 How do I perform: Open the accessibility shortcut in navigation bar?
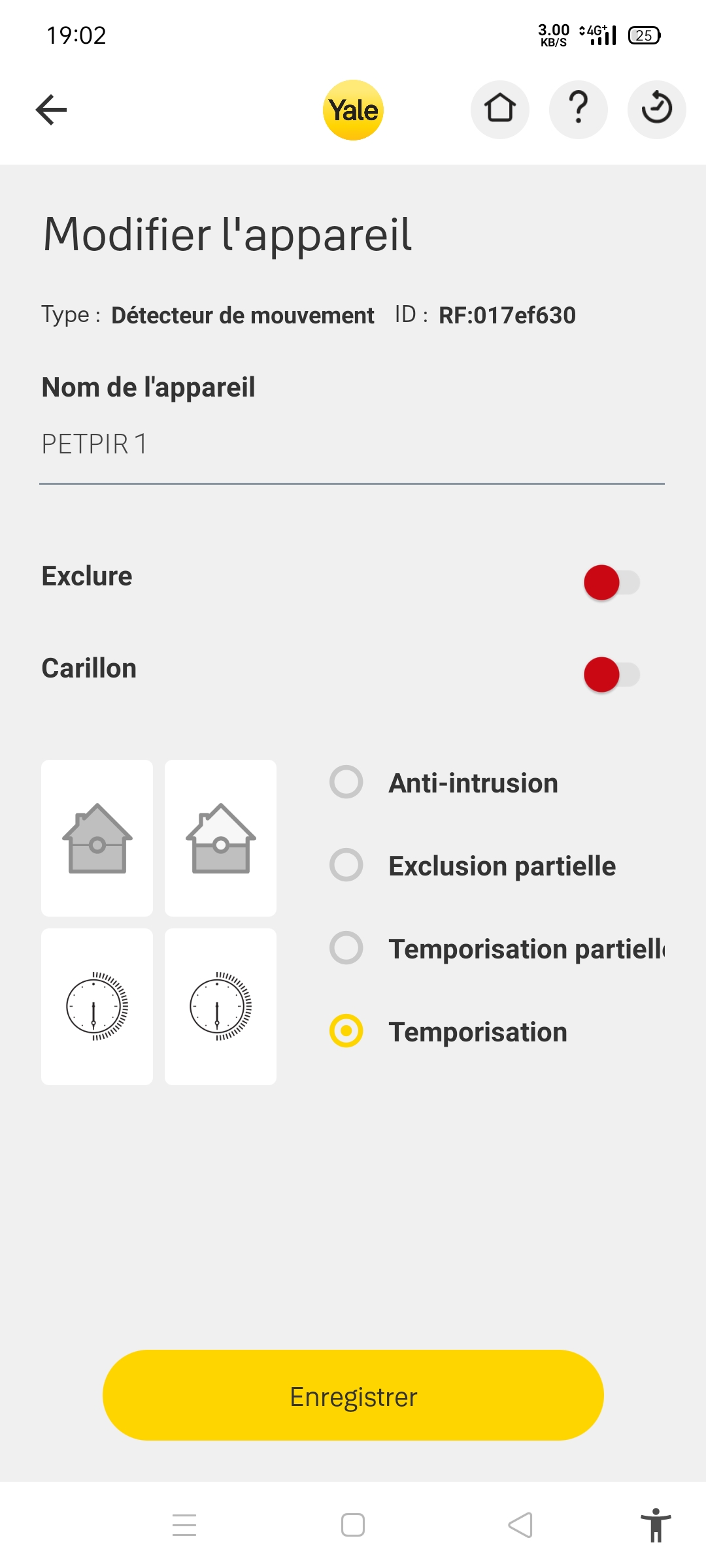pyautogui.click(x=656, y=1525)
